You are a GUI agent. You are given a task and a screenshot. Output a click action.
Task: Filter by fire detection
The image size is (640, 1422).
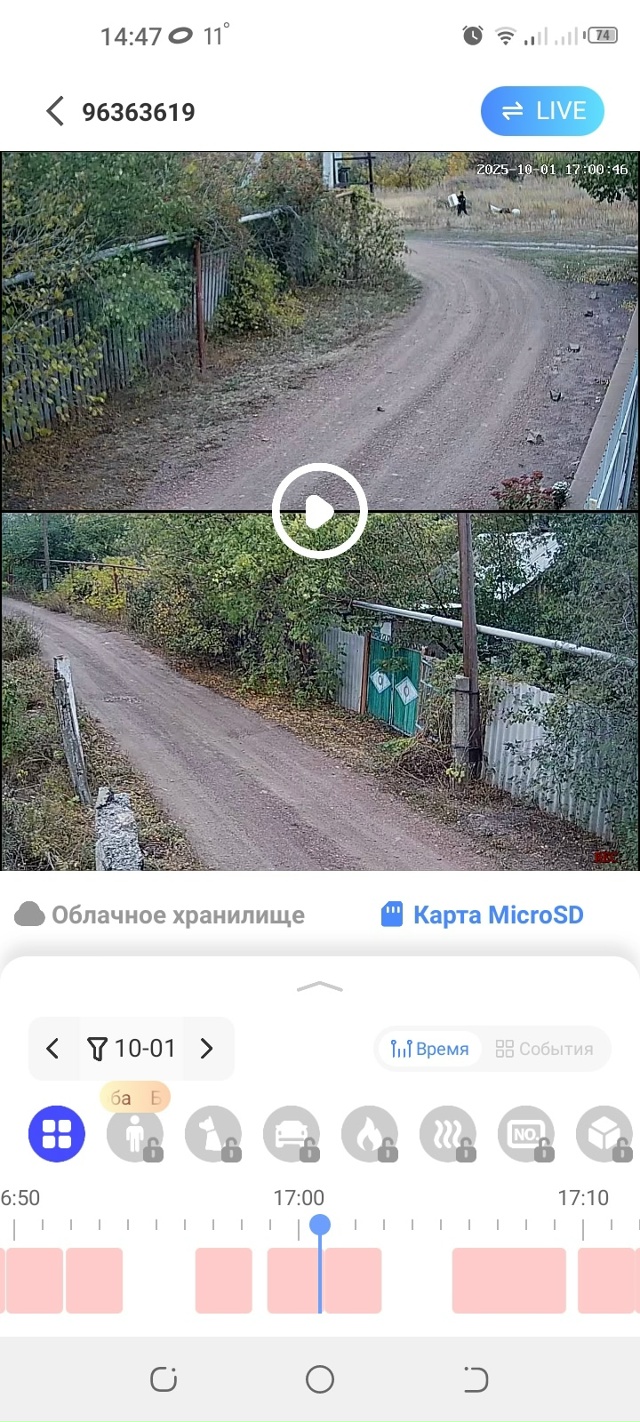click(x=369, y=1134)
